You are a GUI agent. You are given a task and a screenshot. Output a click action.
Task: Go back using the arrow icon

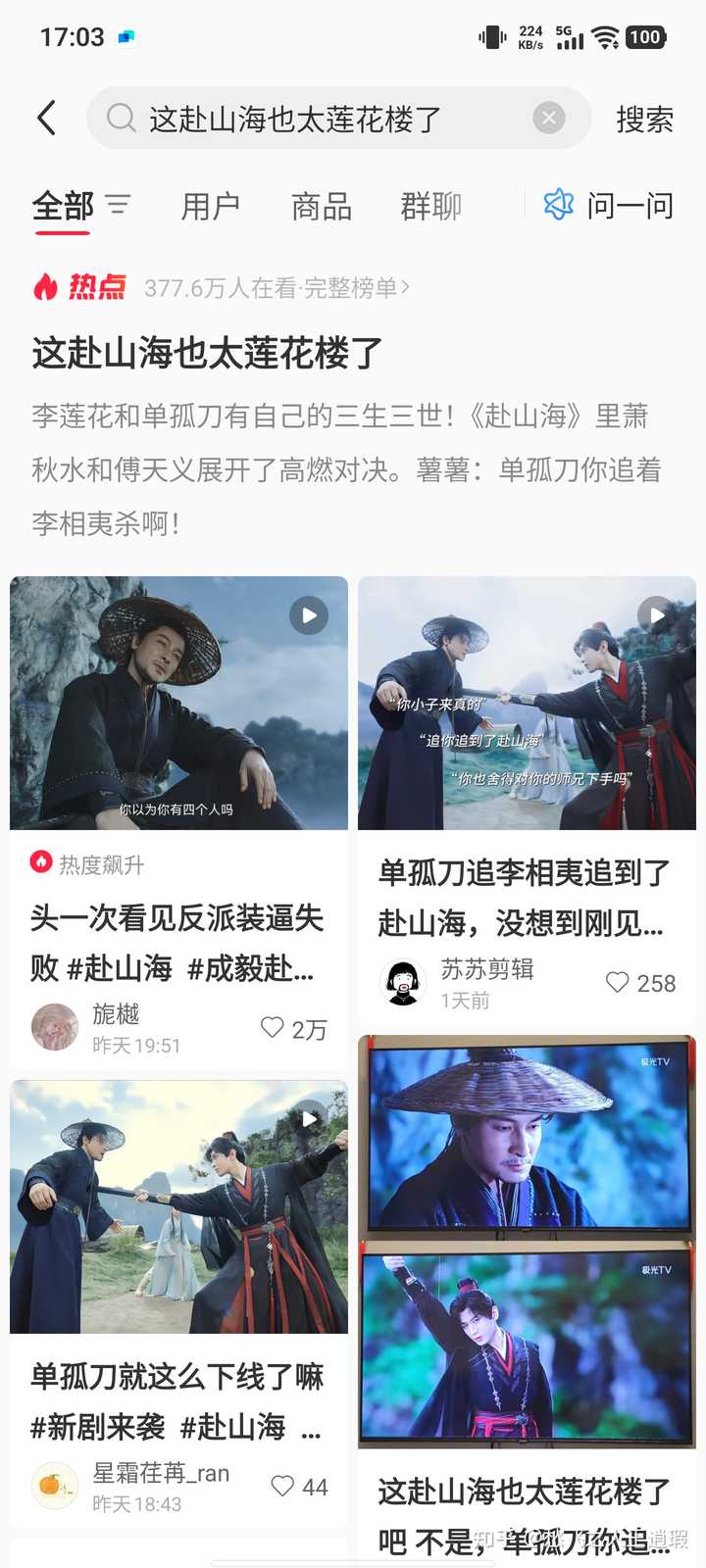tap(46, 119)
